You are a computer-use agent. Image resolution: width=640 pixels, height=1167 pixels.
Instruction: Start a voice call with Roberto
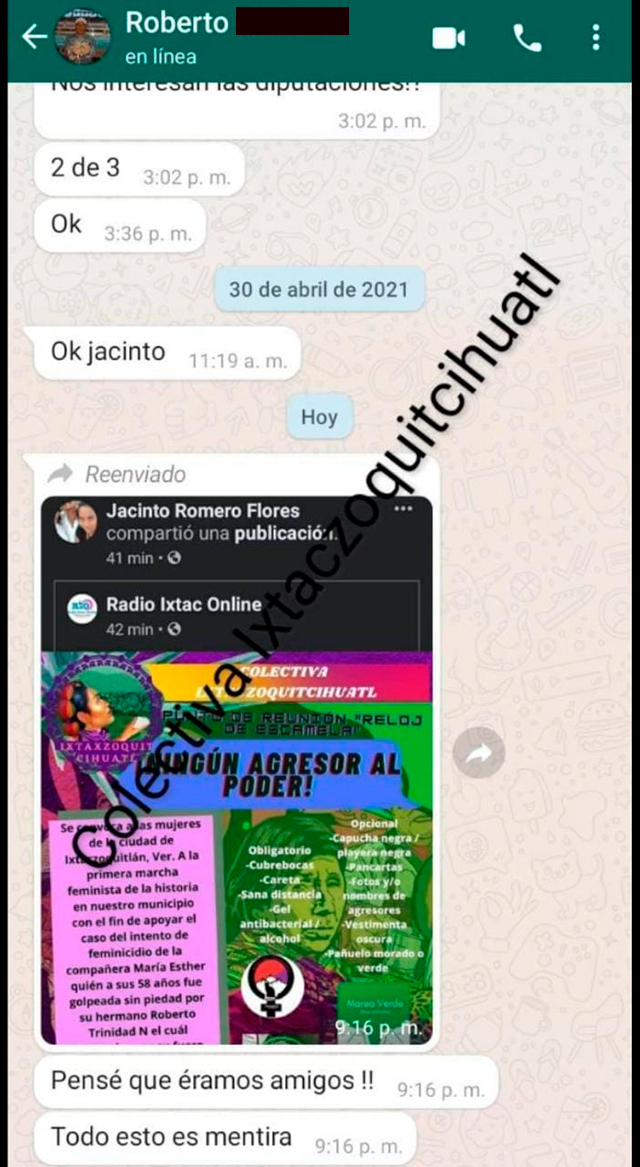[527, 38]
